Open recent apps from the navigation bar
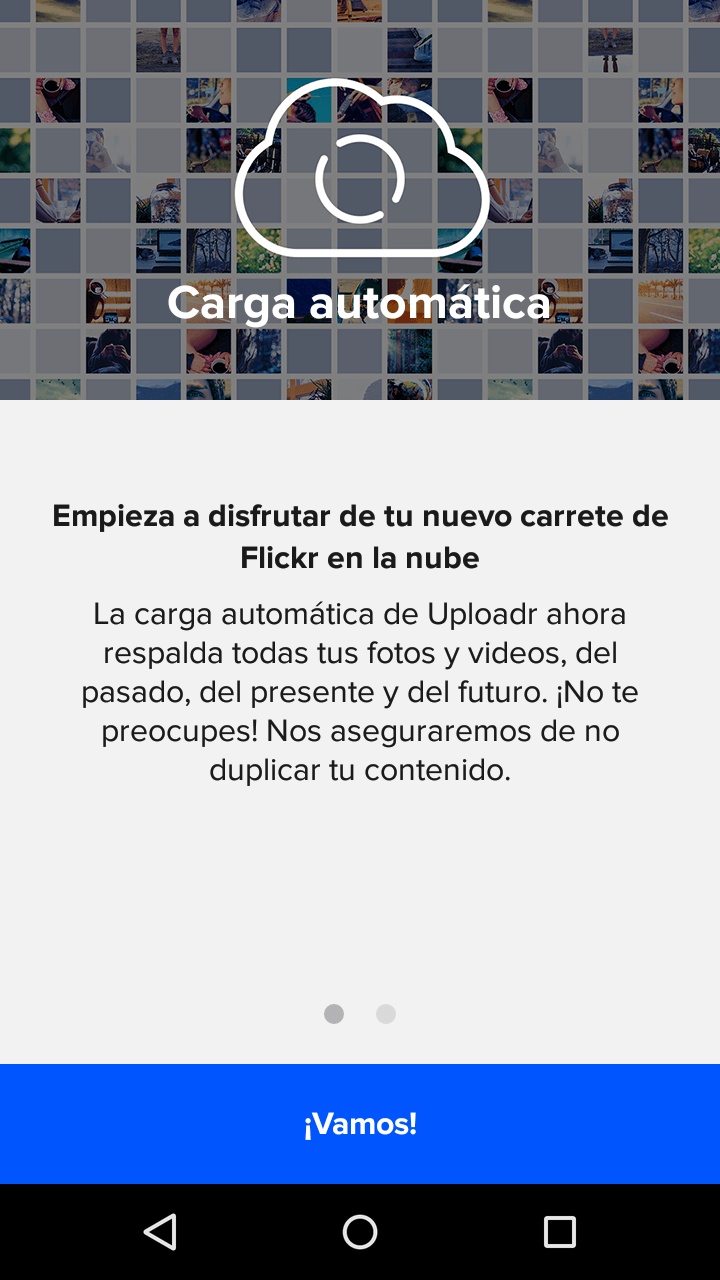This screenshot has width=720, height=1280. pyautogui.click(x=560, y=1232)
